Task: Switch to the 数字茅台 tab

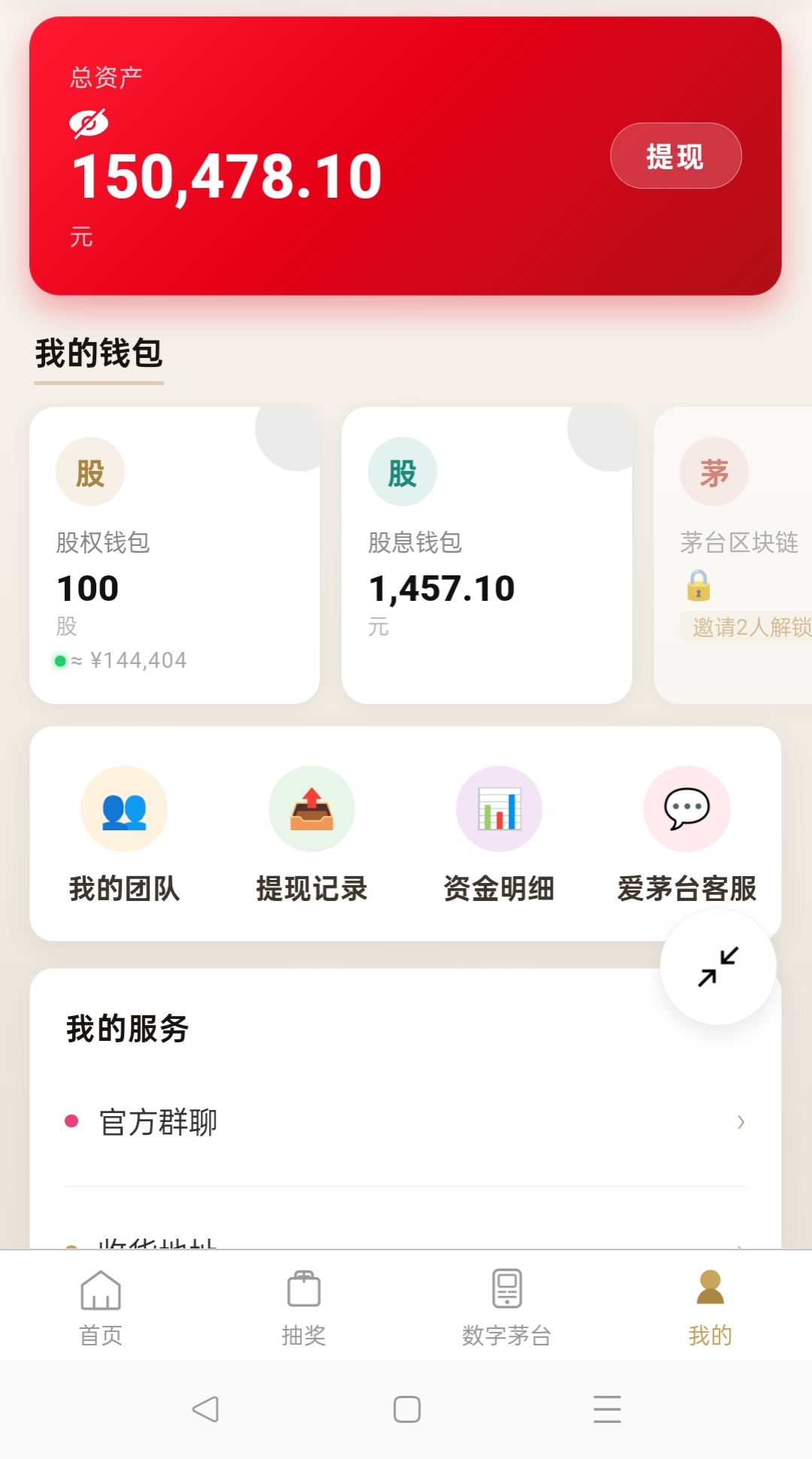Action: coord(507,1307)
